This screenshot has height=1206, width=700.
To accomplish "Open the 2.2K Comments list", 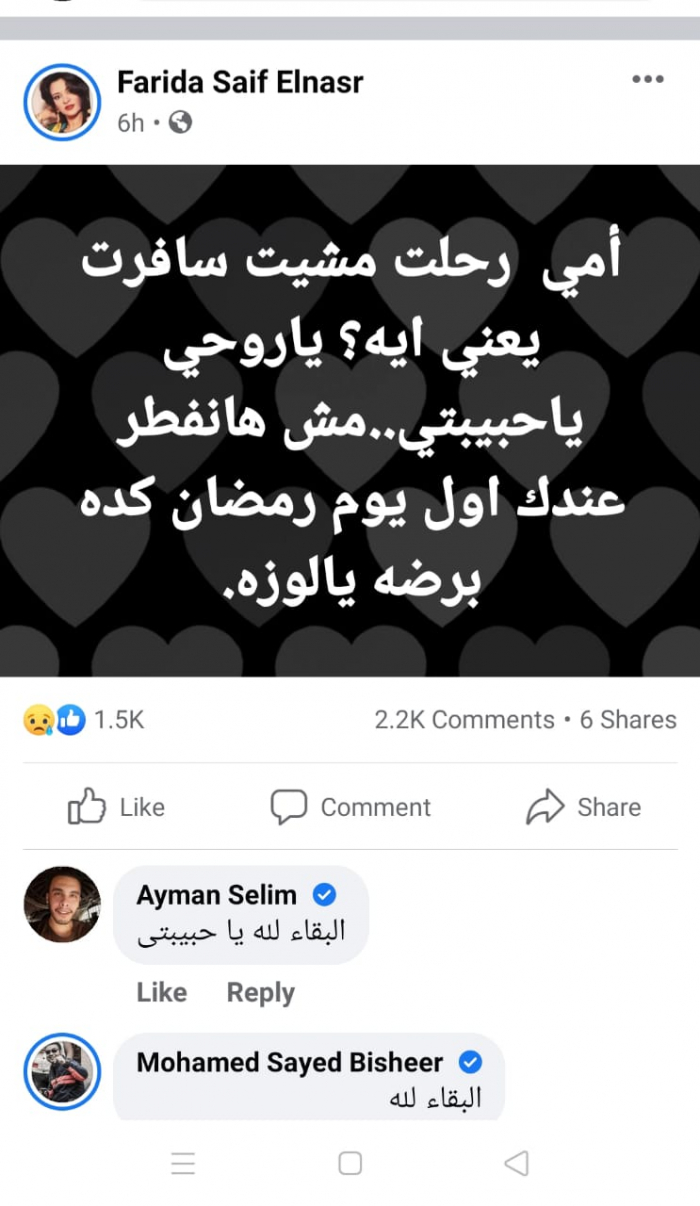I will click(x=464, y=720).
